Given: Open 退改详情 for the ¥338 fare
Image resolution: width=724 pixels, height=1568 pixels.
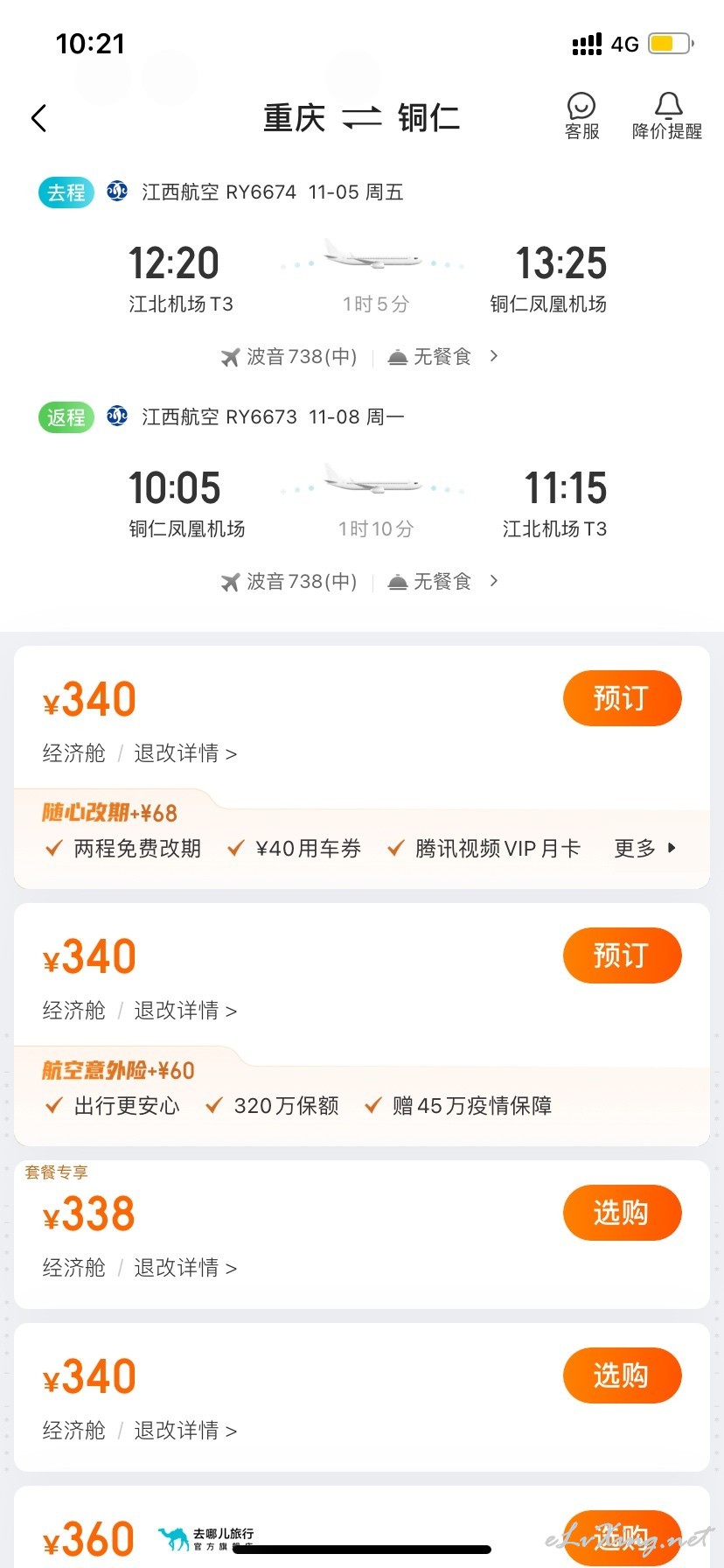Looking at the screenshot, I should 185,1268.
